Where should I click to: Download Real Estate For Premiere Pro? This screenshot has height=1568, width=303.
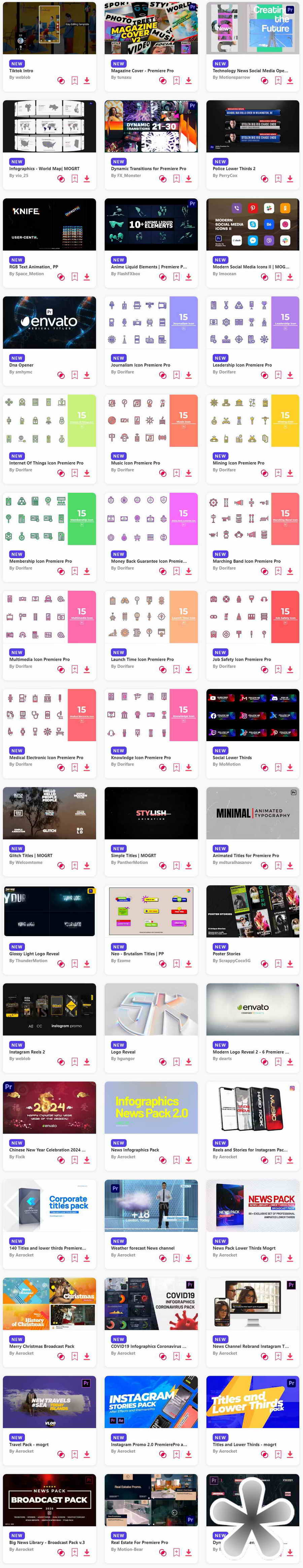189,1552
